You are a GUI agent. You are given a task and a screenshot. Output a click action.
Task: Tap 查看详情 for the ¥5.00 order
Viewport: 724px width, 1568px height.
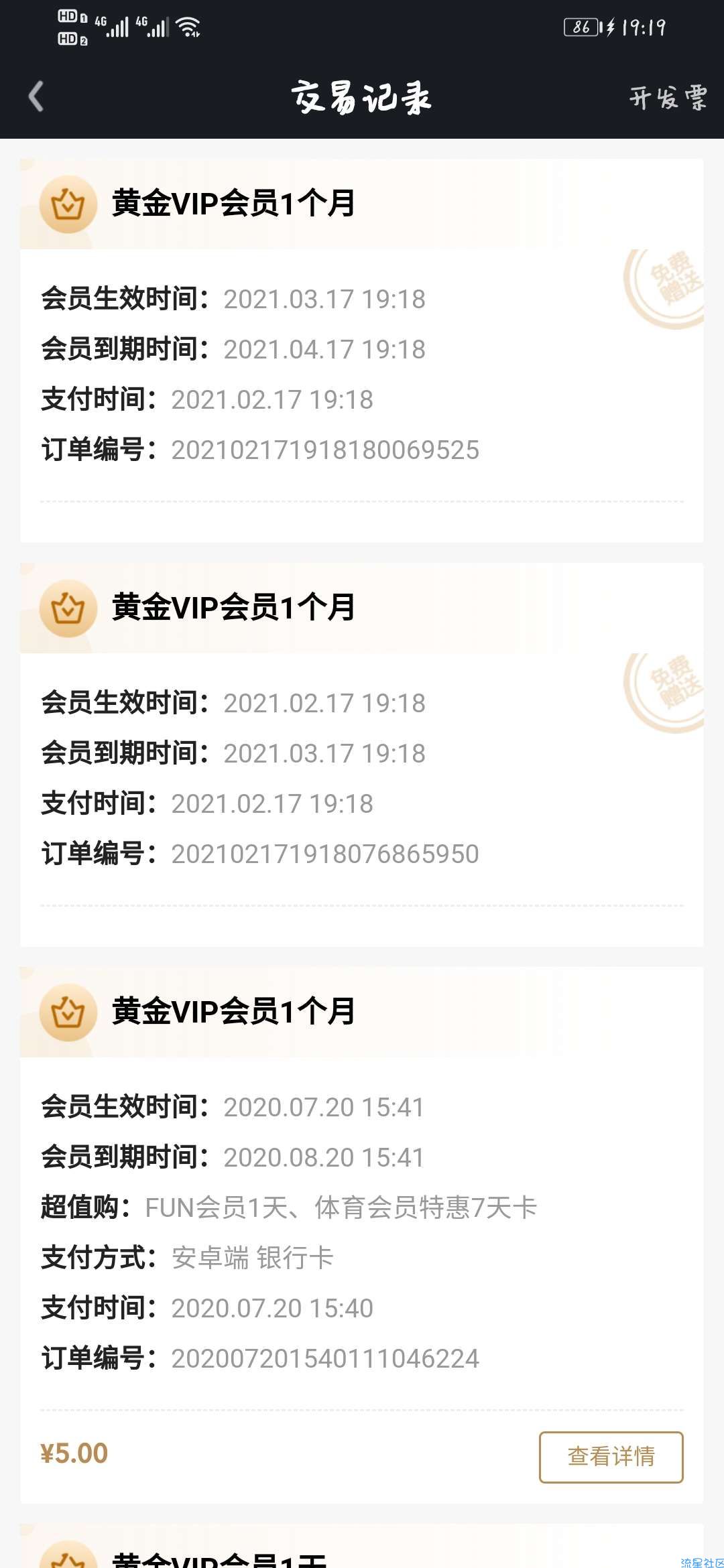[x=611, y=1457]
